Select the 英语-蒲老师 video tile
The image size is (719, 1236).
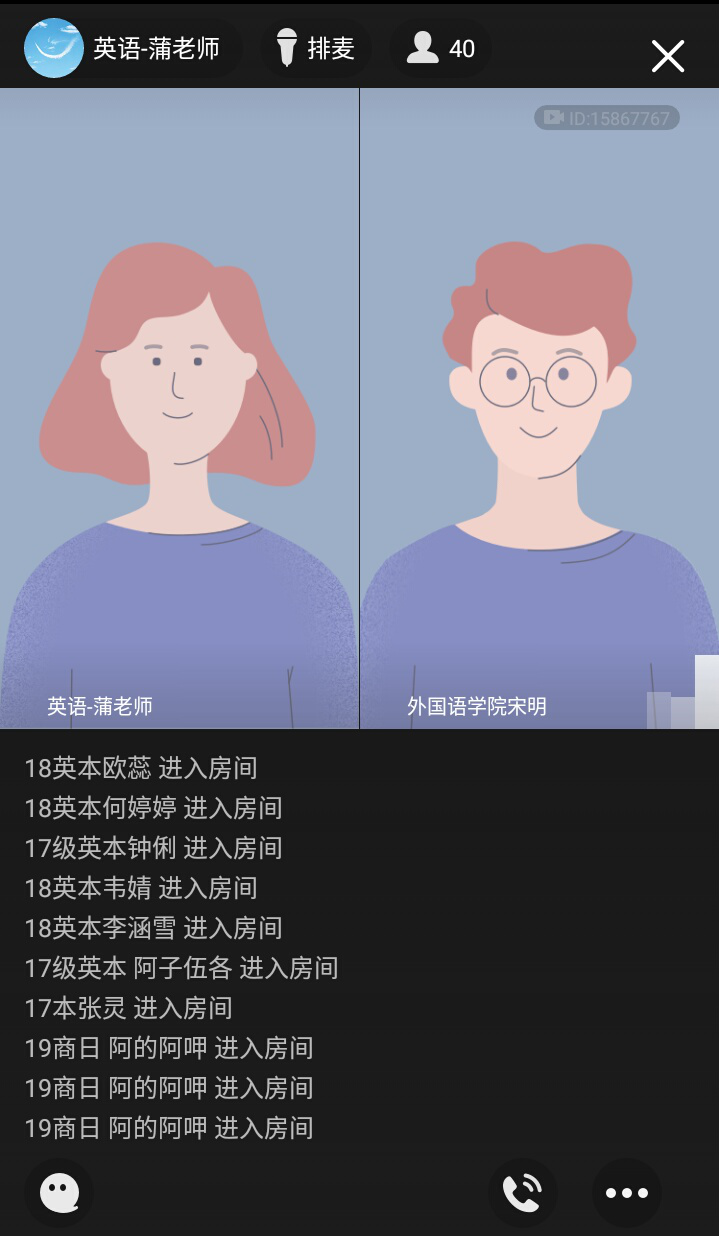(179, 408)
